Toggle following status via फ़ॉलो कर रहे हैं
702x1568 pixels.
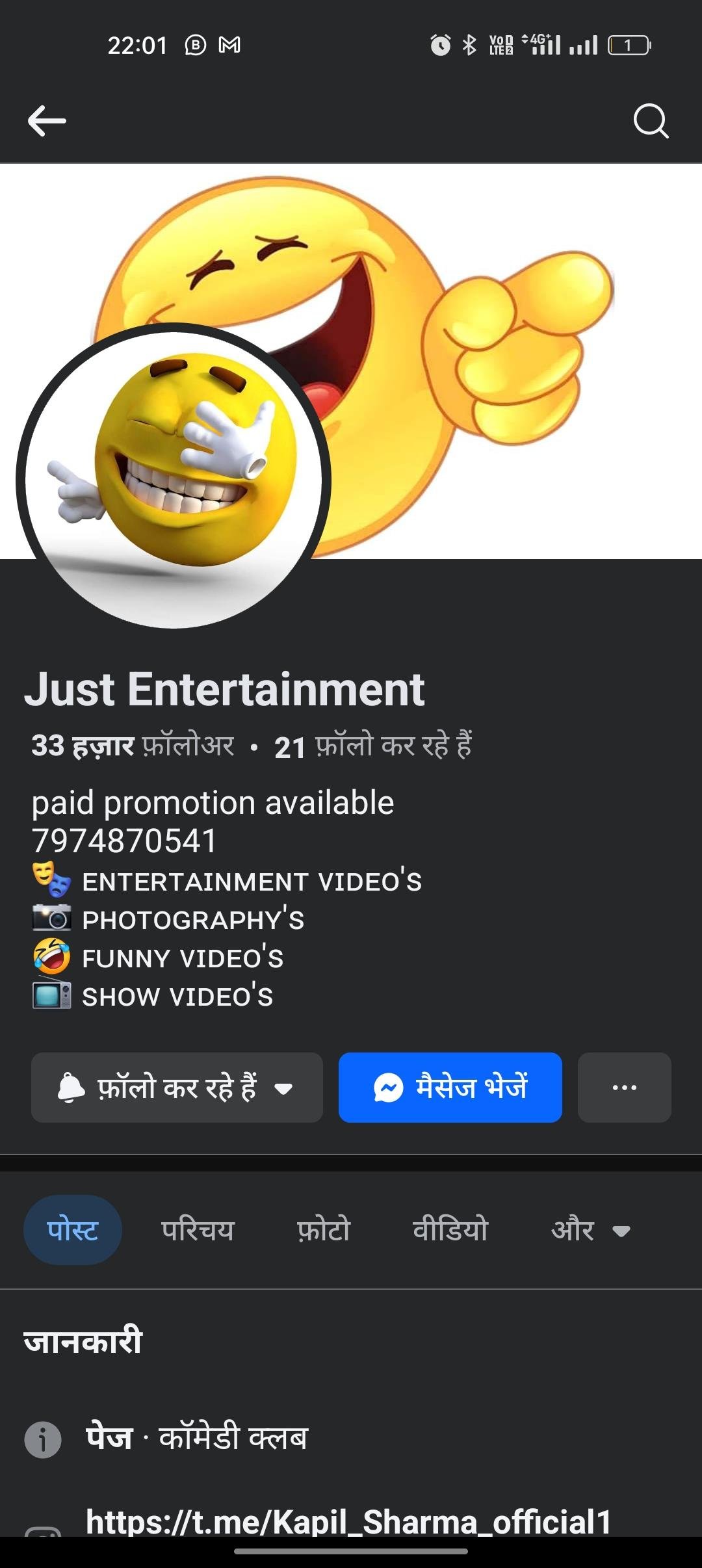coord(175,1087)
